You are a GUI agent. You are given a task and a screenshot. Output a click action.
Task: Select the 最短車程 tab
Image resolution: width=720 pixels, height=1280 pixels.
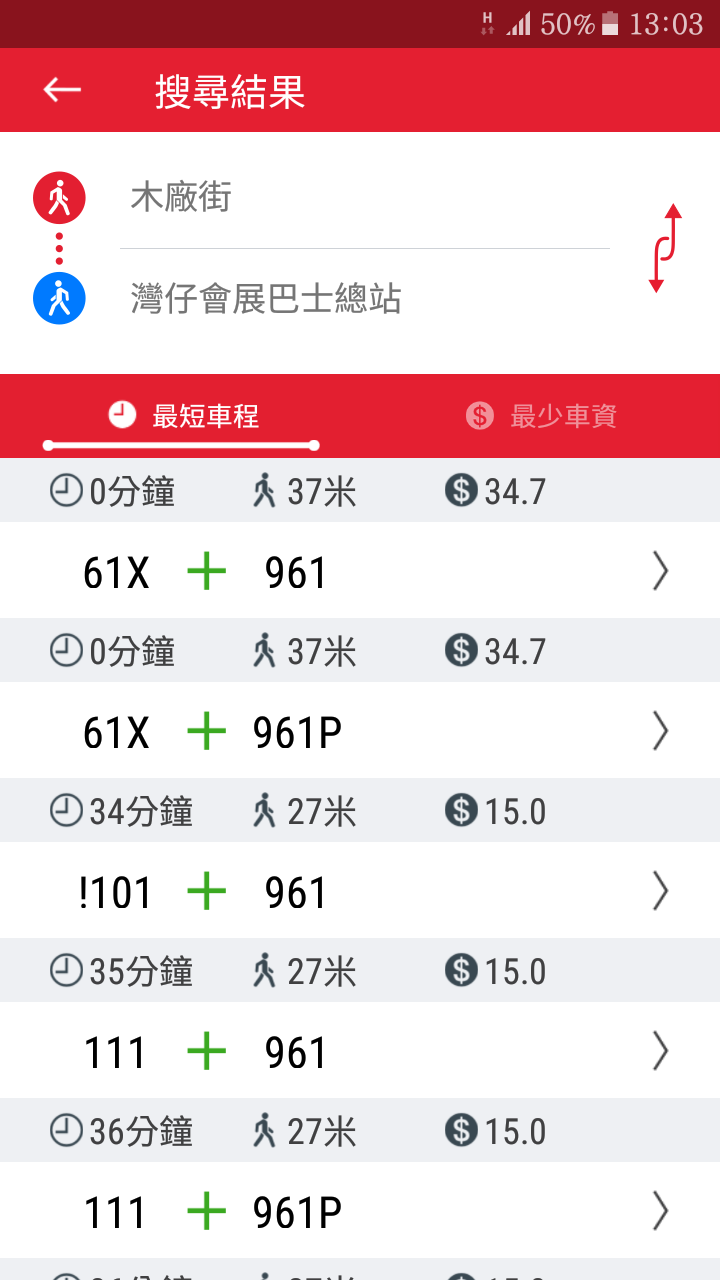click(184, 416)
